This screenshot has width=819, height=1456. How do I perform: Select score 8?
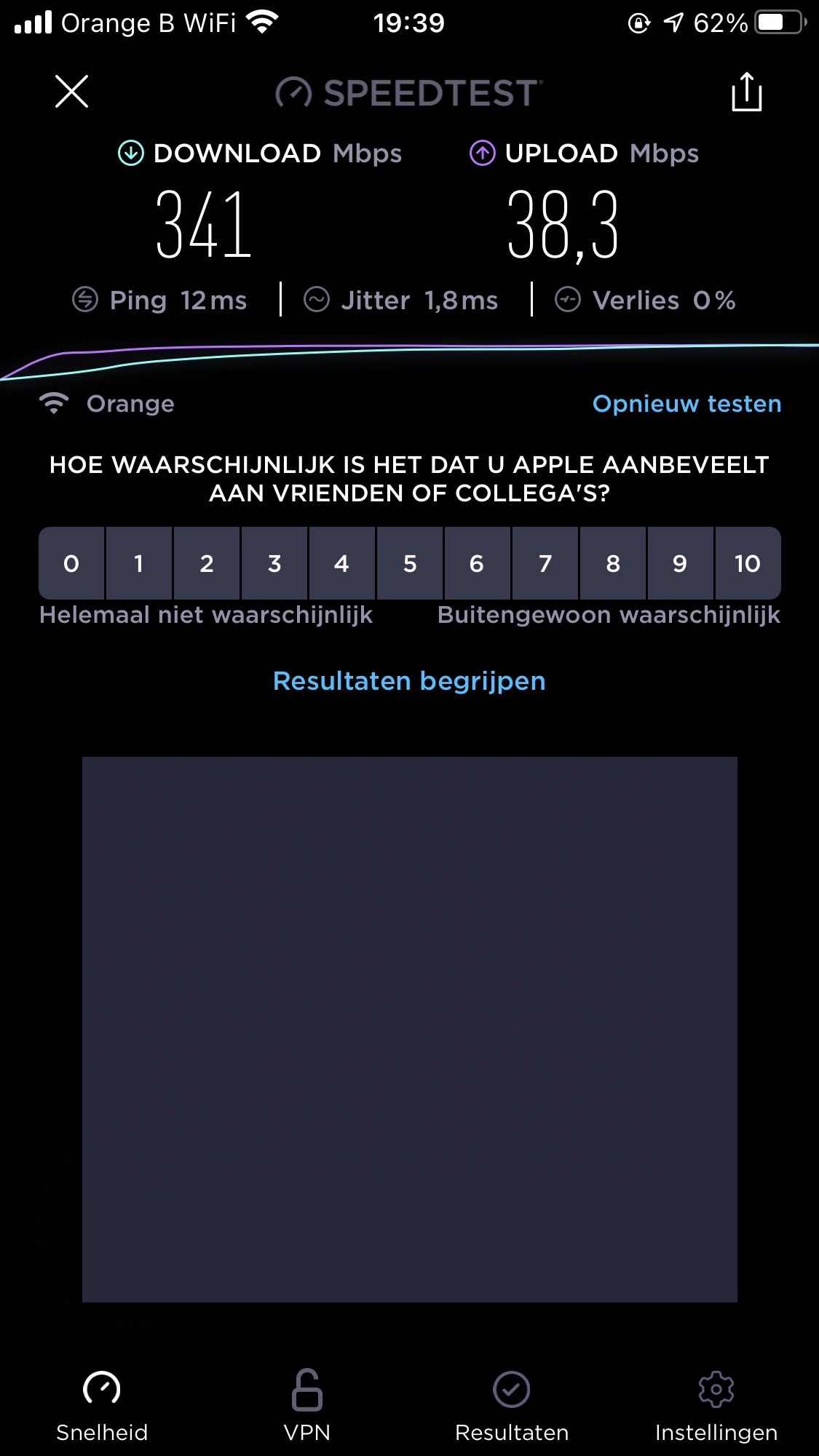613,563
